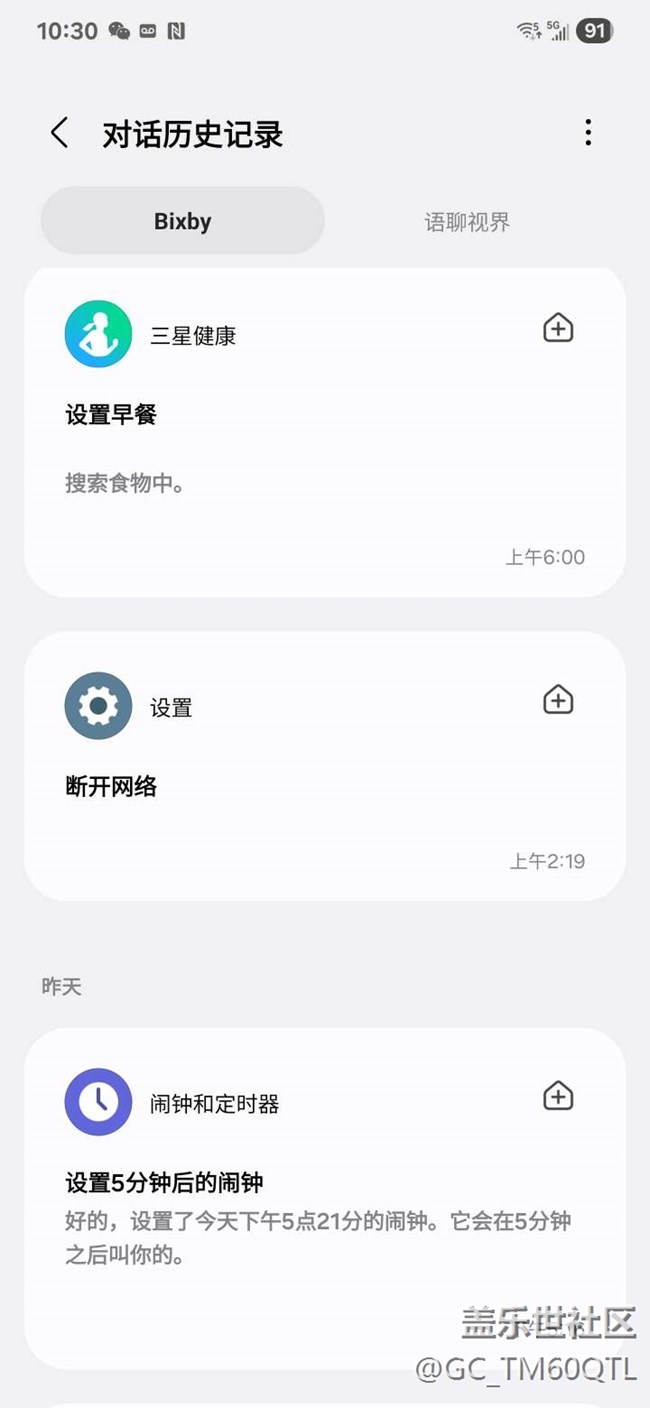The image size is (650, 1408).
Task: Go back from 对话历史记录
Action: tap(60, 133)
